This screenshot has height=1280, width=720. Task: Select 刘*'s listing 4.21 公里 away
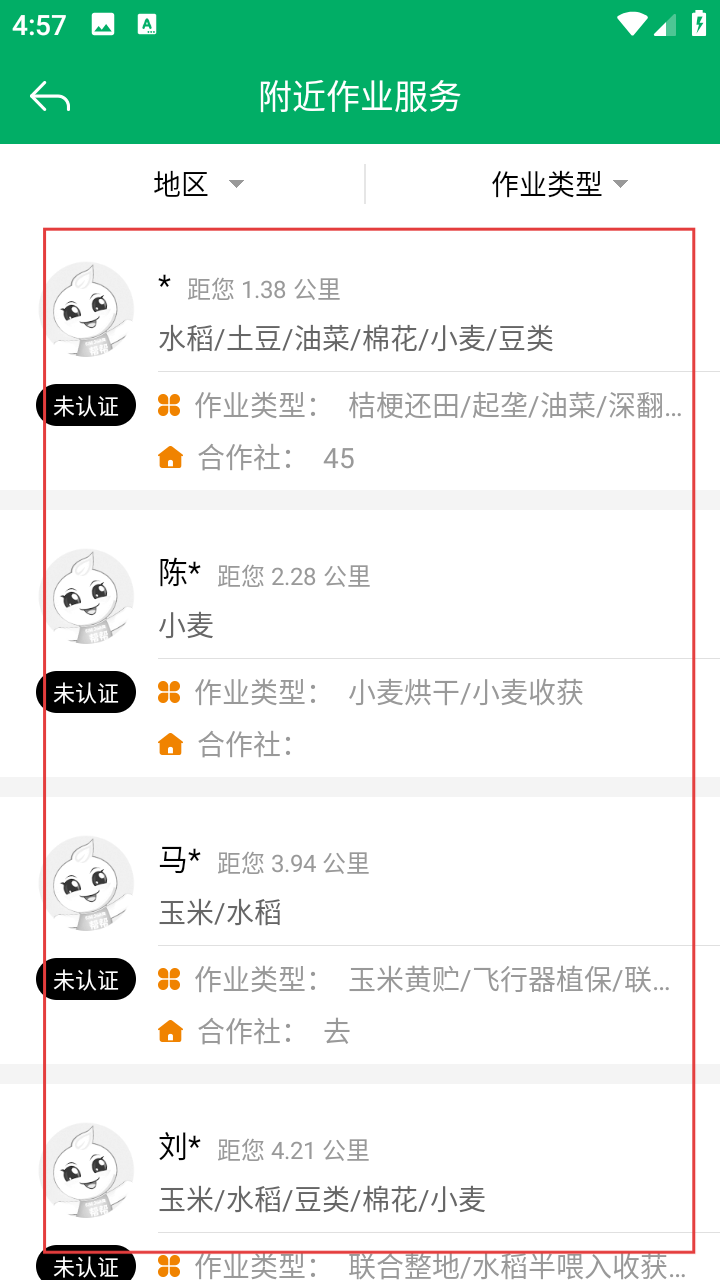(360, 1182)
